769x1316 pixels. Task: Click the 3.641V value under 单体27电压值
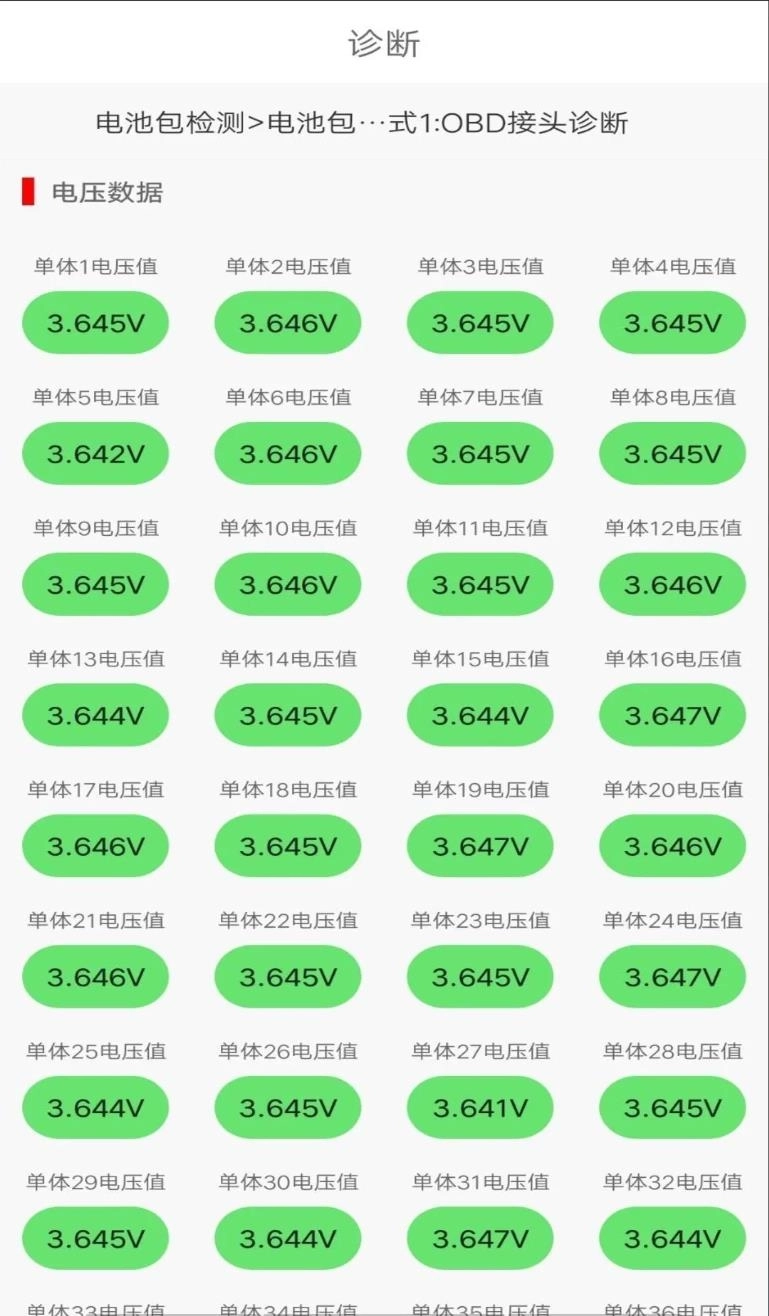click(479, 1107)
